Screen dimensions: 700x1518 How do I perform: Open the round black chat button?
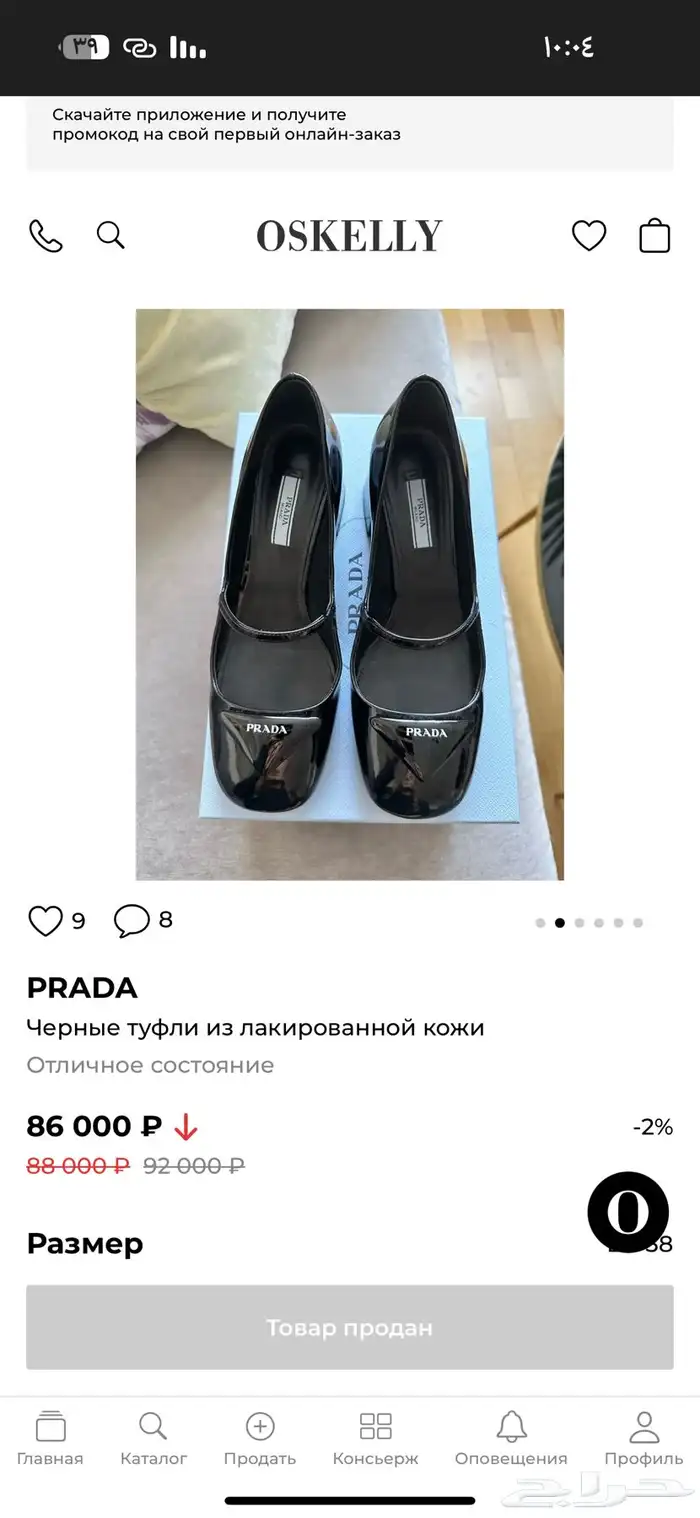point(628,1213)
